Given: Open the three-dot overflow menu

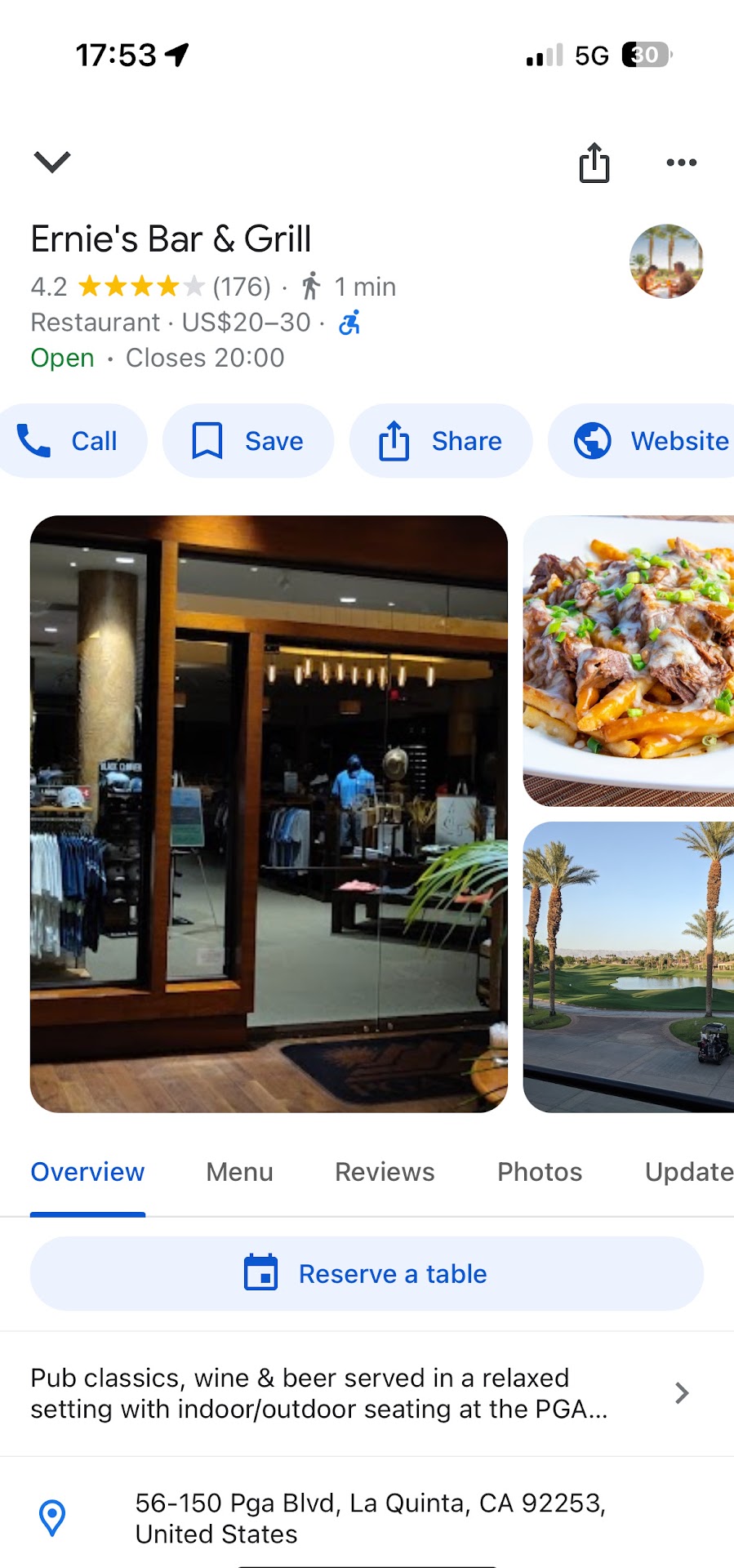Looking at the screenshot, I should tap(681, 163).
